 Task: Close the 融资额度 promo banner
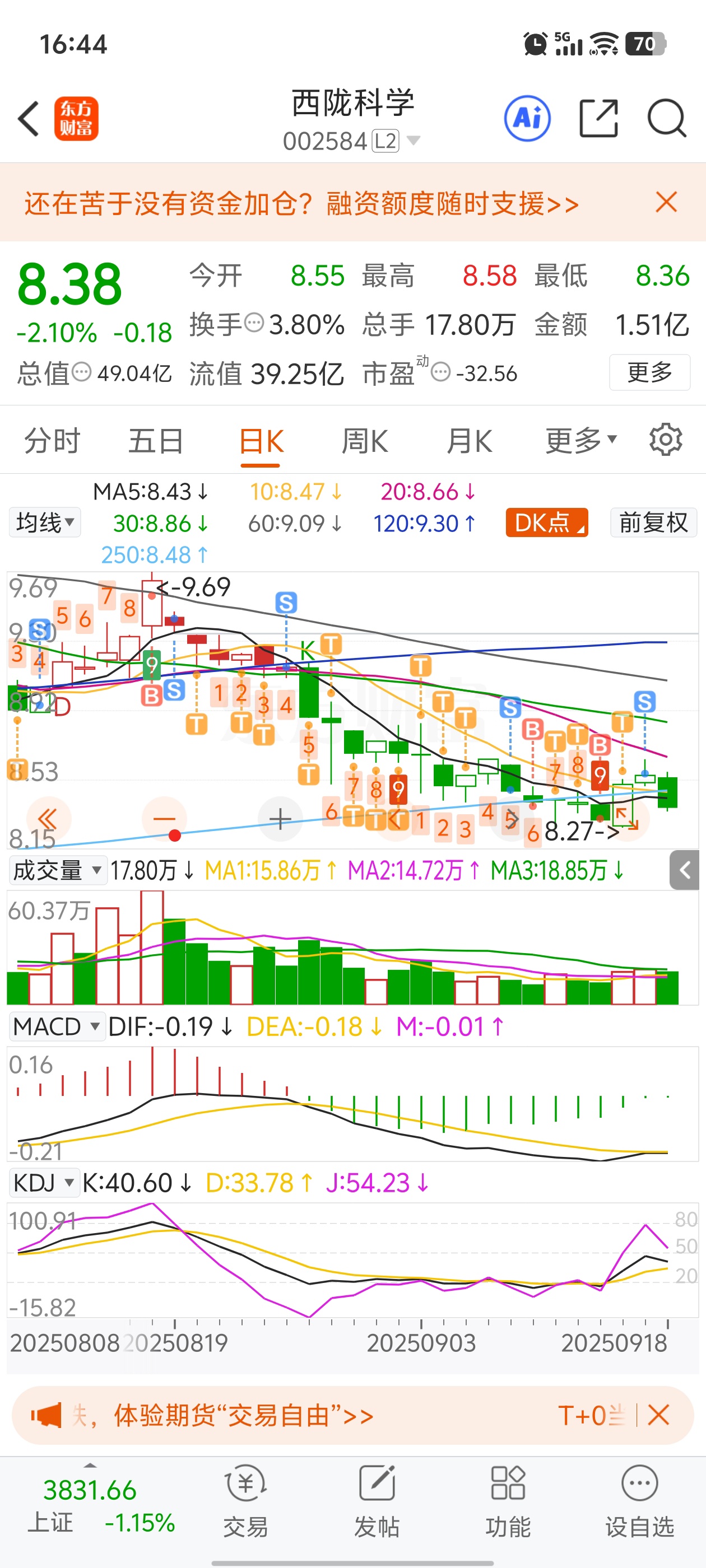point(666,202)
